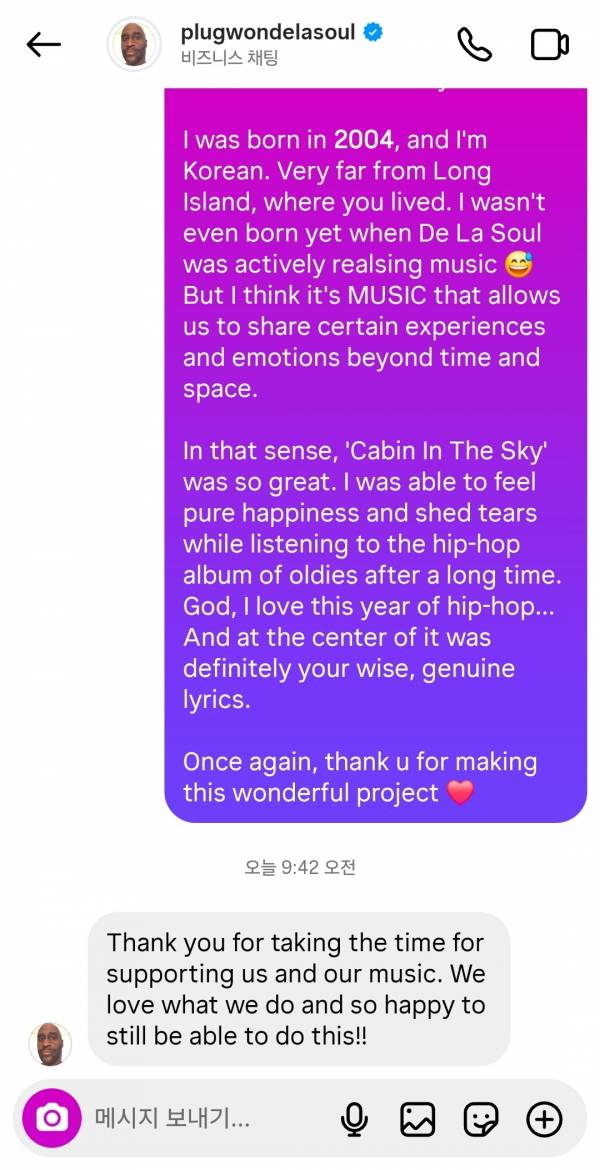This screenshot has height=1170, width=600.
Task: Start a voice call with plugwondelasoul
Action: pyautogui.click(x=472, y=45)
